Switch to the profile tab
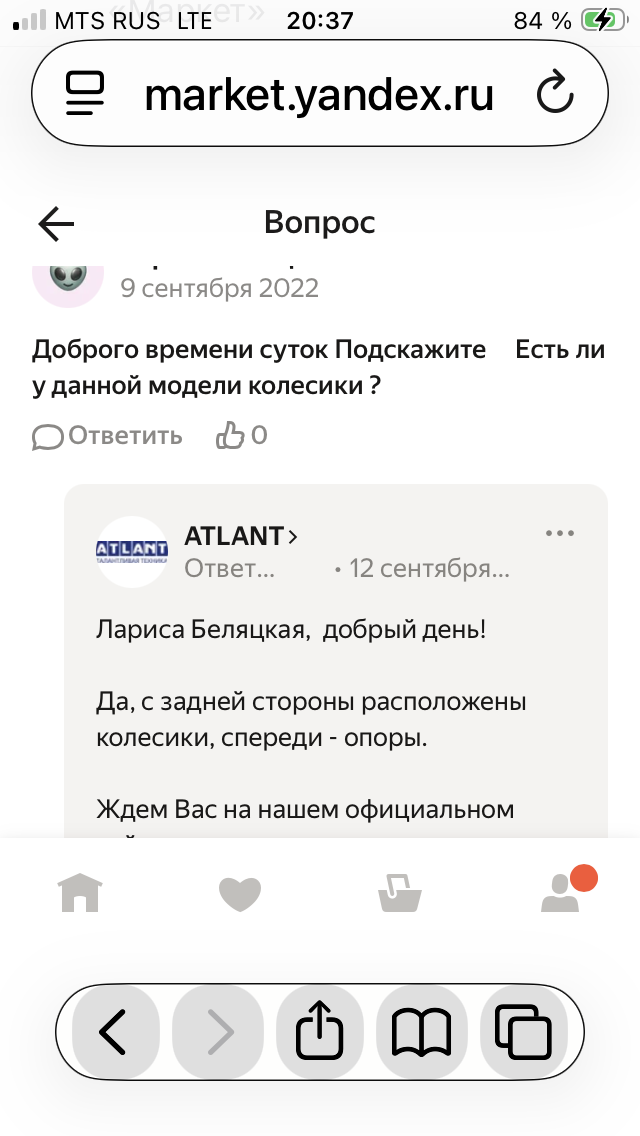The height and width of the screenshot is (1136, 640). [562, 892]
